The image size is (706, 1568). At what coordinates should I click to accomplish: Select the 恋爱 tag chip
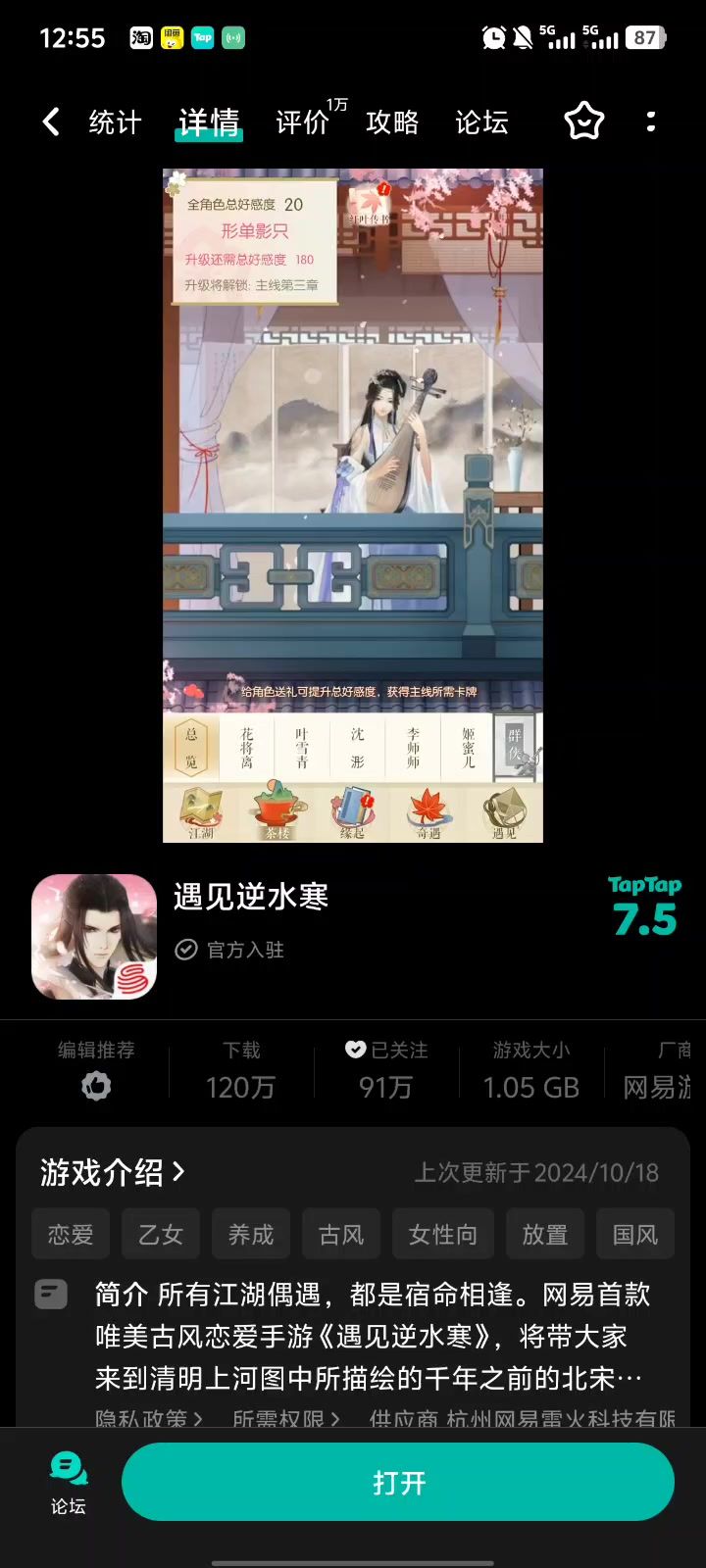tap(71, 1235)
